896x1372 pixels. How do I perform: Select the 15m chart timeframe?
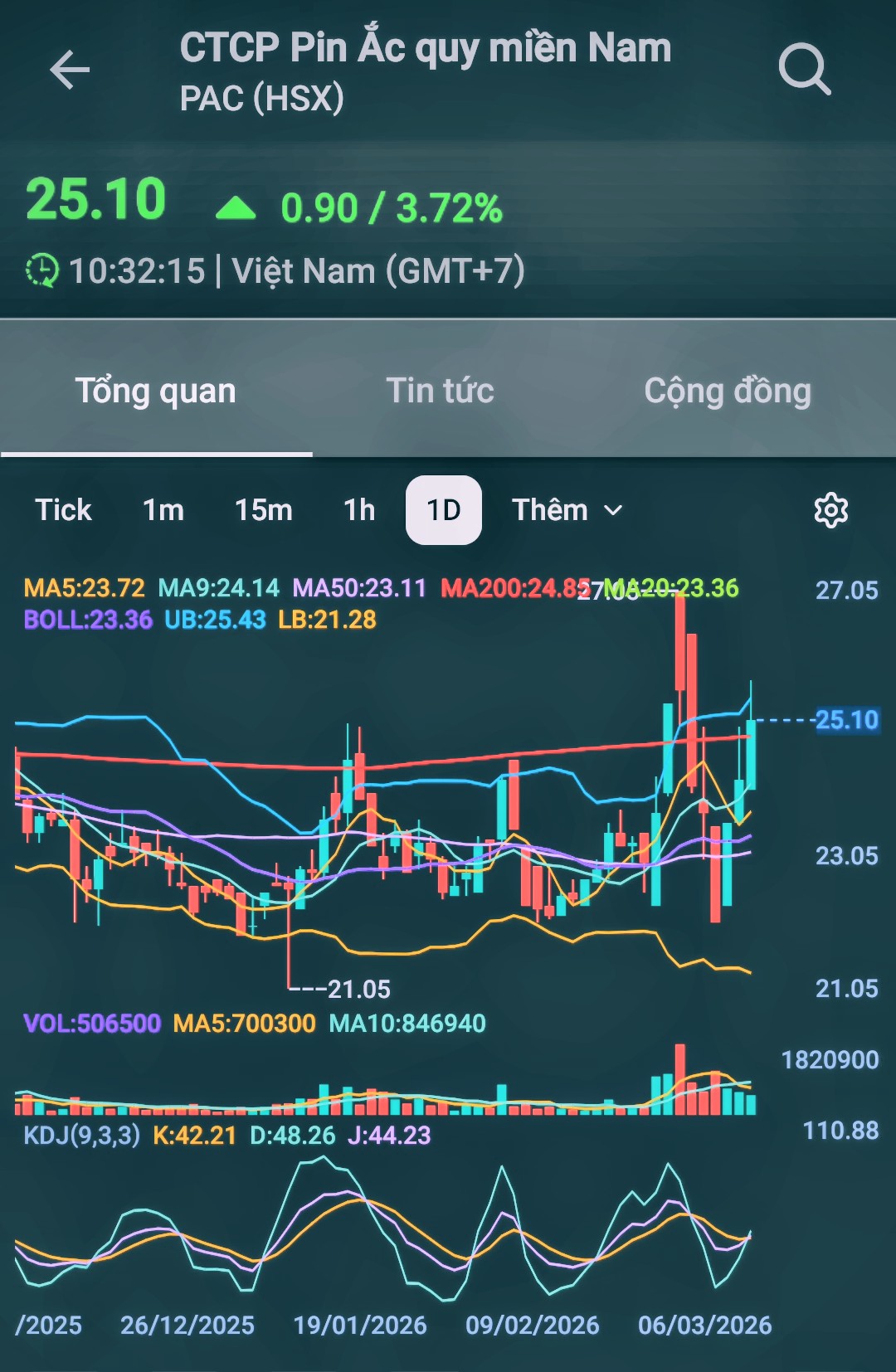pyautogui.click(x=264, y=510)
